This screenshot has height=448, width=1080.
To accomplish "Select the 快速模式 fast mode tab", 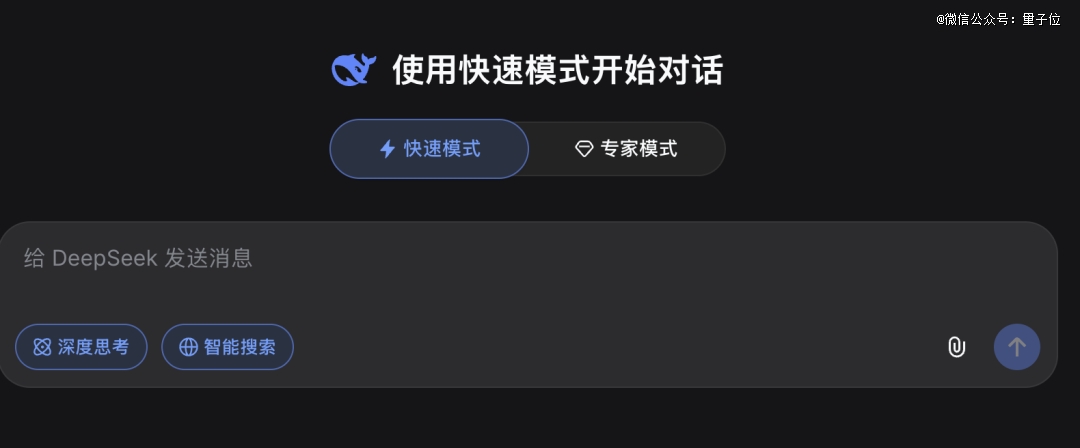I will point(429,149).
